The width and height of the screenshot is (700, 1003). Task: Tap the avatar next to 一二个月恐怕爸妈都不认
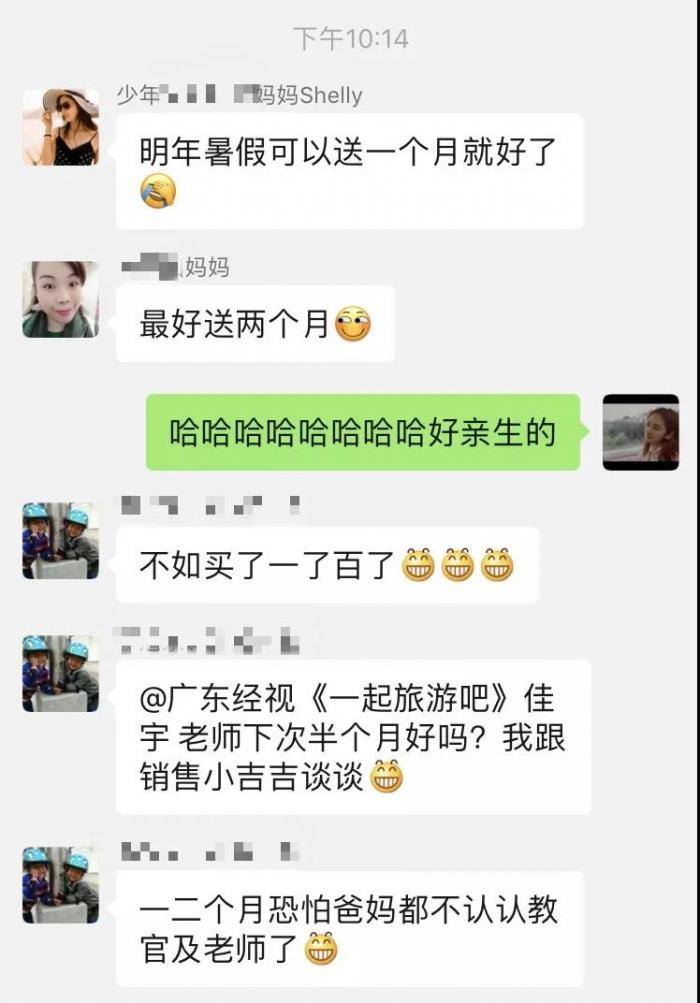pyautogui.click(x=60, y=884)
